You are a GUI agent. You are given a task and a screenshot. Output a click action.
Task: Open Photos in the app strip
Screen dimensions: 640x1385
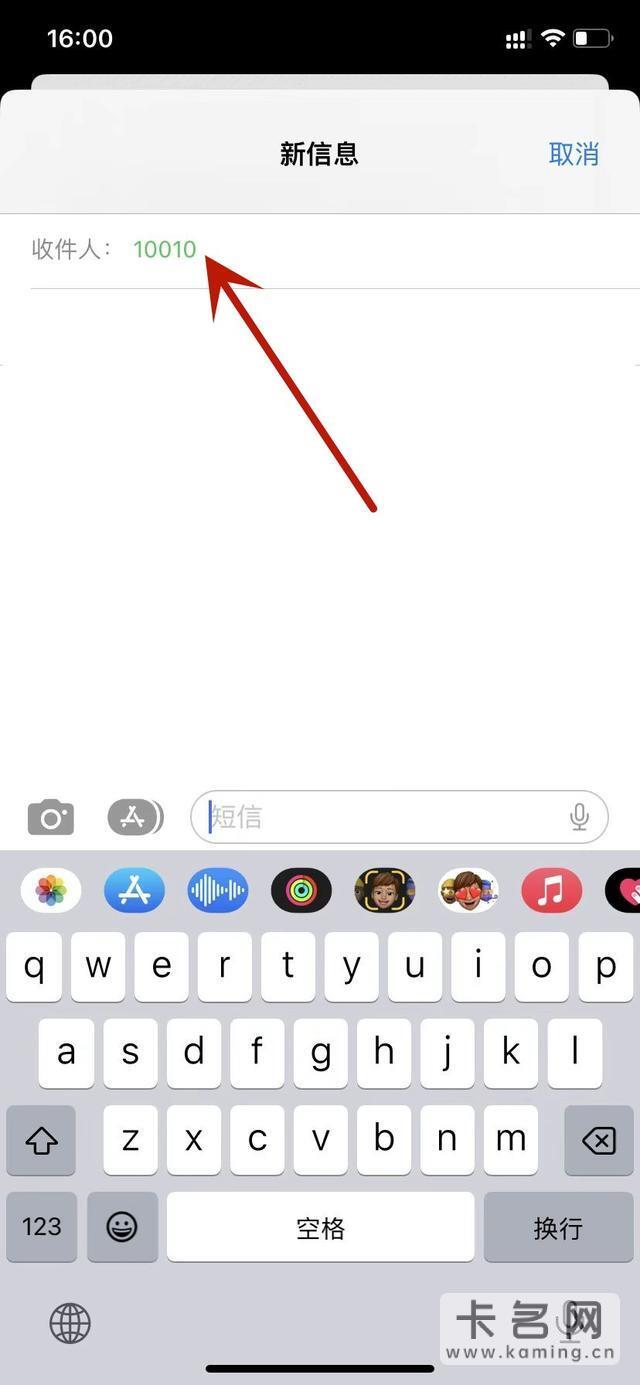click(x=51, y=889)
